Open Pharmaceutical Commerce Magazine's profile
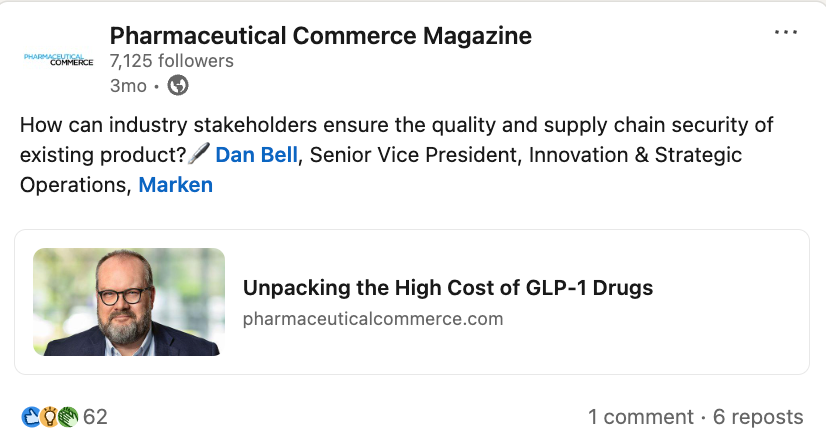Image resolution: width=826 pixels, height=440 pixels. pyautogui.click(x=320, y=36)
